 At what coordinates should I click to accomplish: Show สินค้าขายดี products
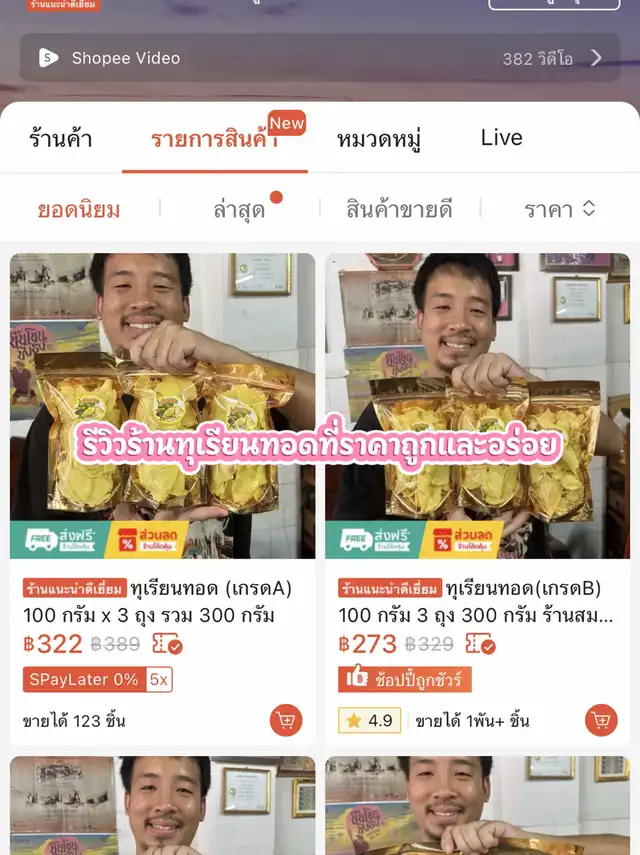[x=399, y=209]
